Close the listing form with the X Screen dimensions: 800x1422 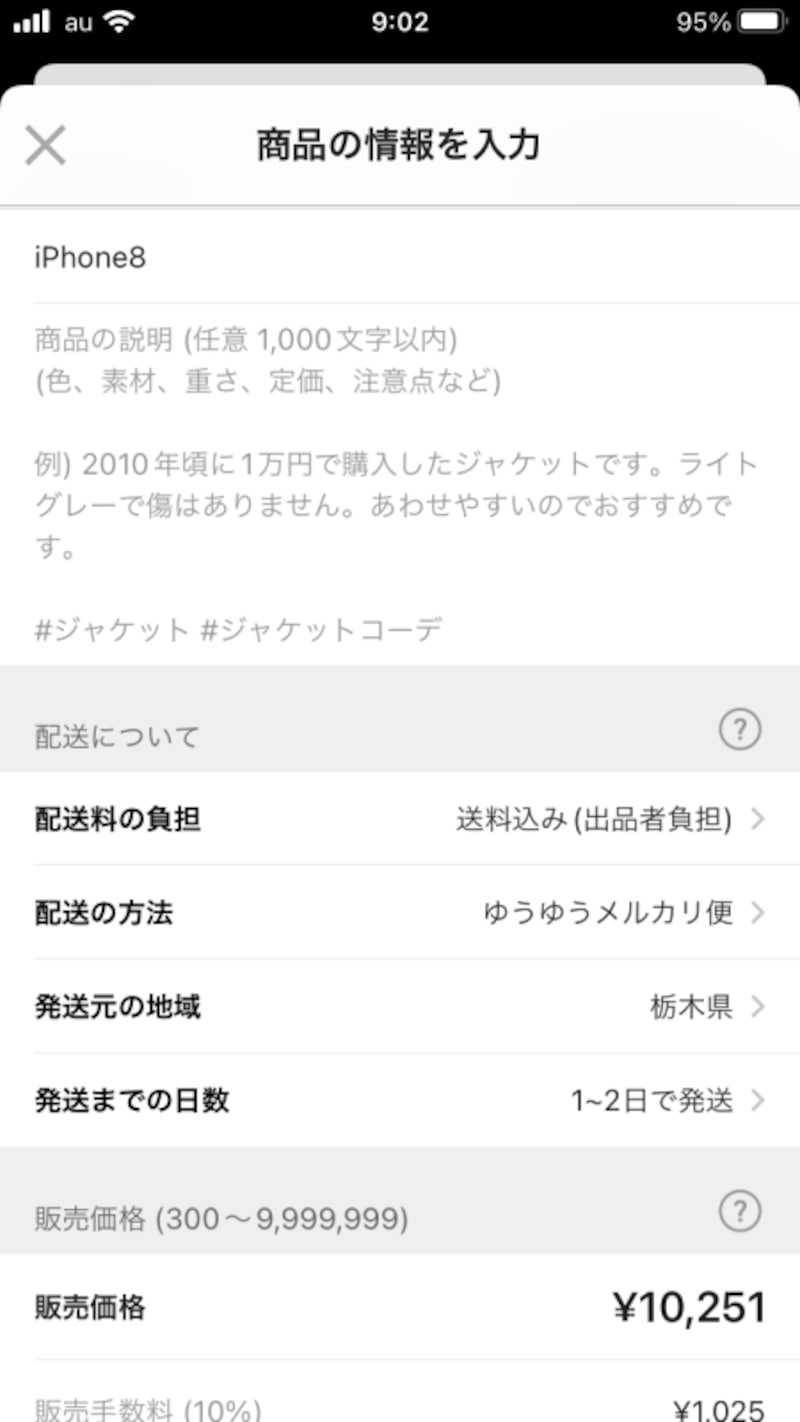click(x=44, y=144)
